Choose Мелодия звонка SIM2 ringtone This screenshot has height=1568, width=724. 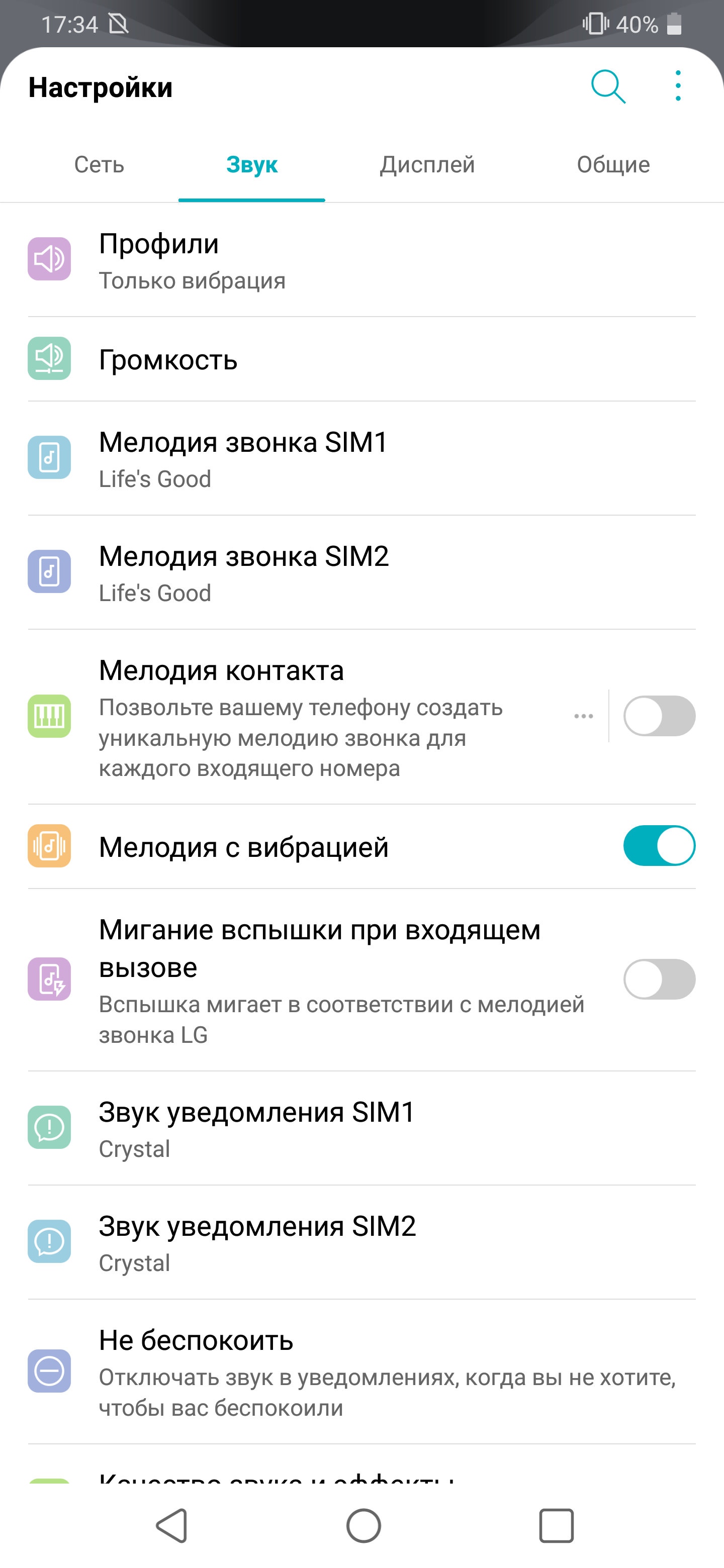361,572
